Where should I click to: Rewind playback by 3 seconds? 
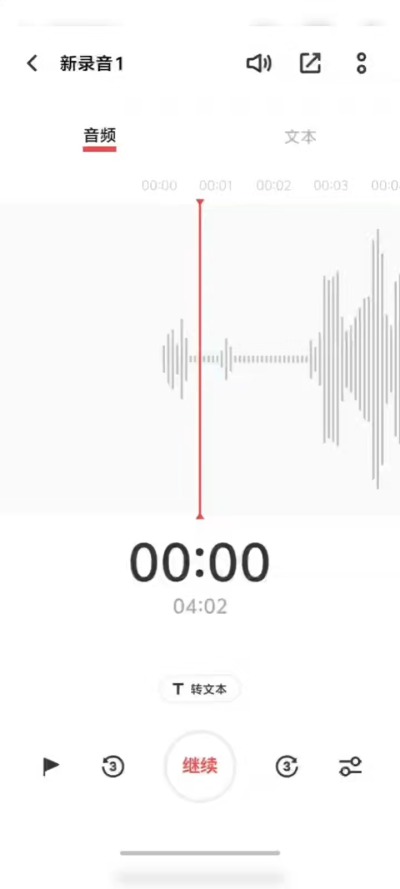pos(113,767)
